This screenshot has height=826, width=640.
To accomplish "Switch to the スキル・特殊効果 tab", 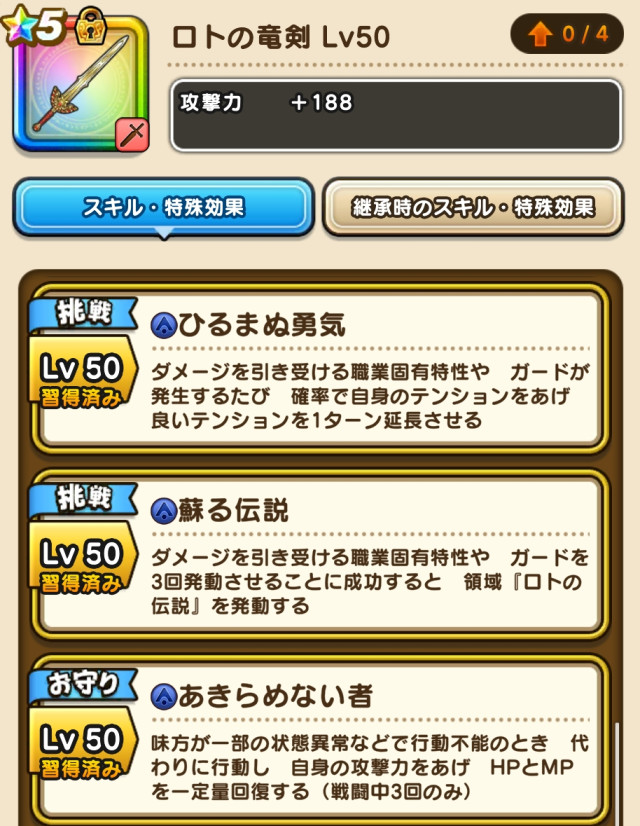I will pos(163,207).
